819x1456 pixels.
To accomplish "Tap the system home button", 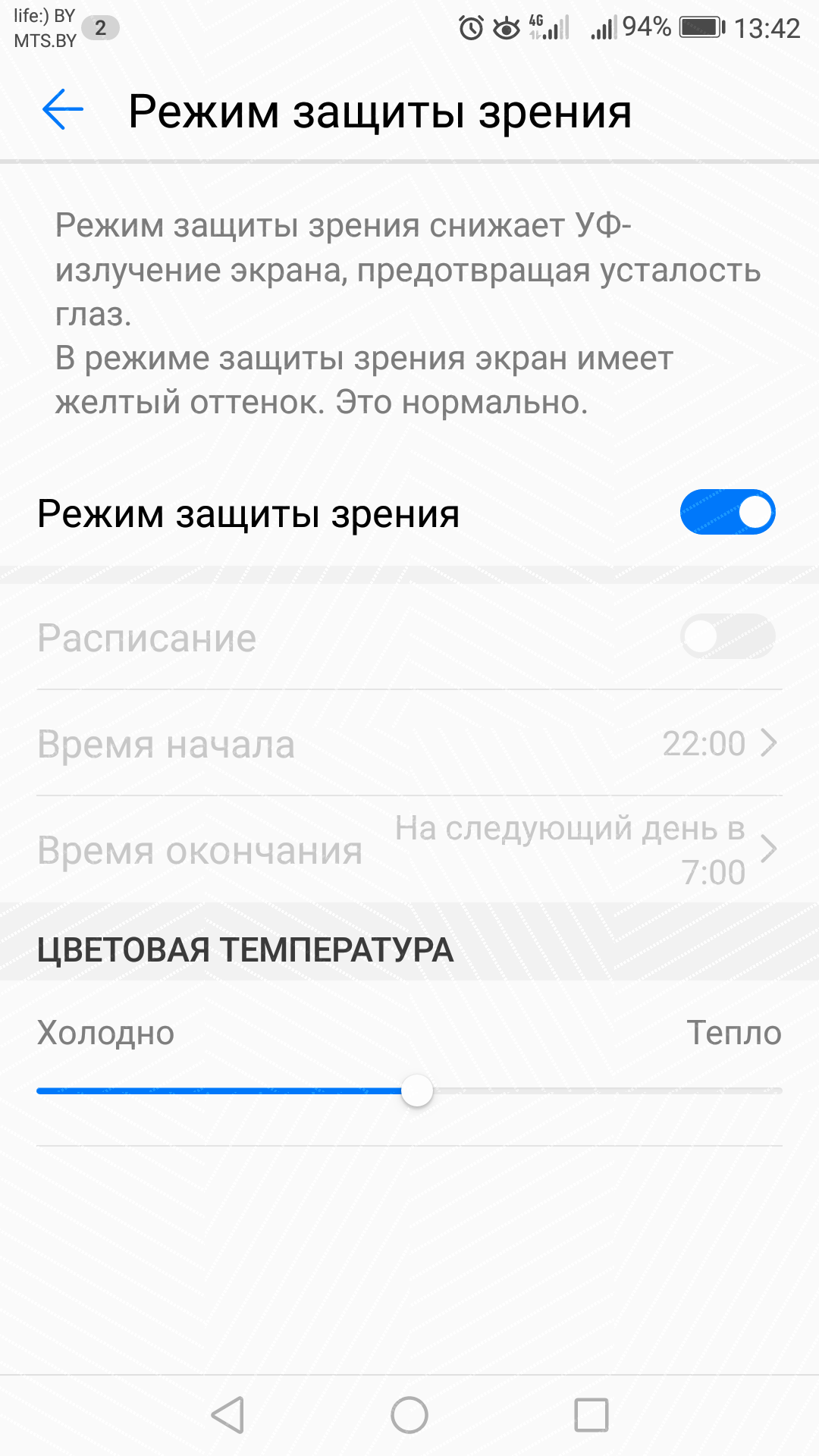I will pyautogui.click(x=409, y=1415).
